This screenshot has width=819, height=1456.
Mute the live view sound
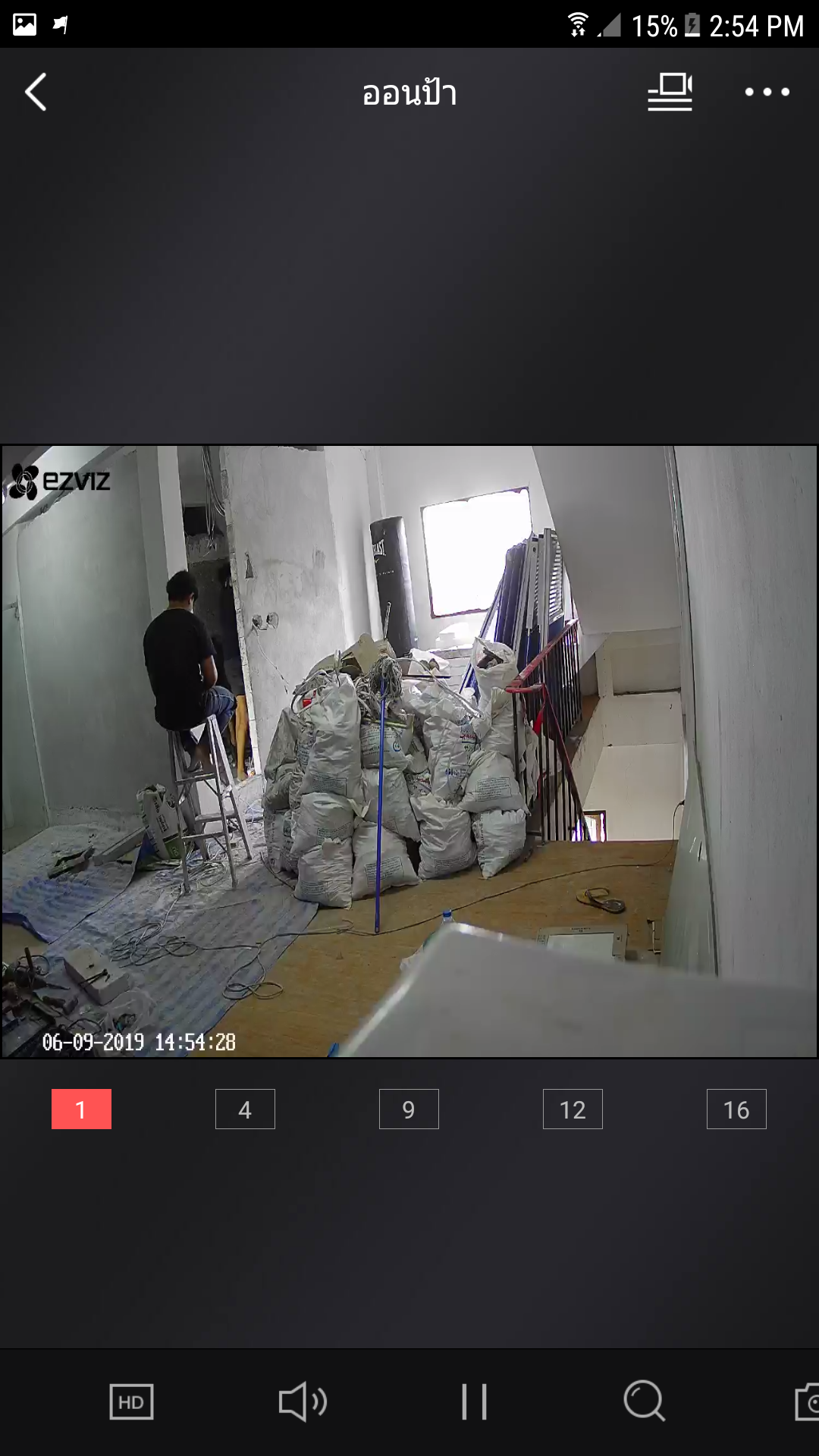pyautogui.click(x=303, y=1401)
